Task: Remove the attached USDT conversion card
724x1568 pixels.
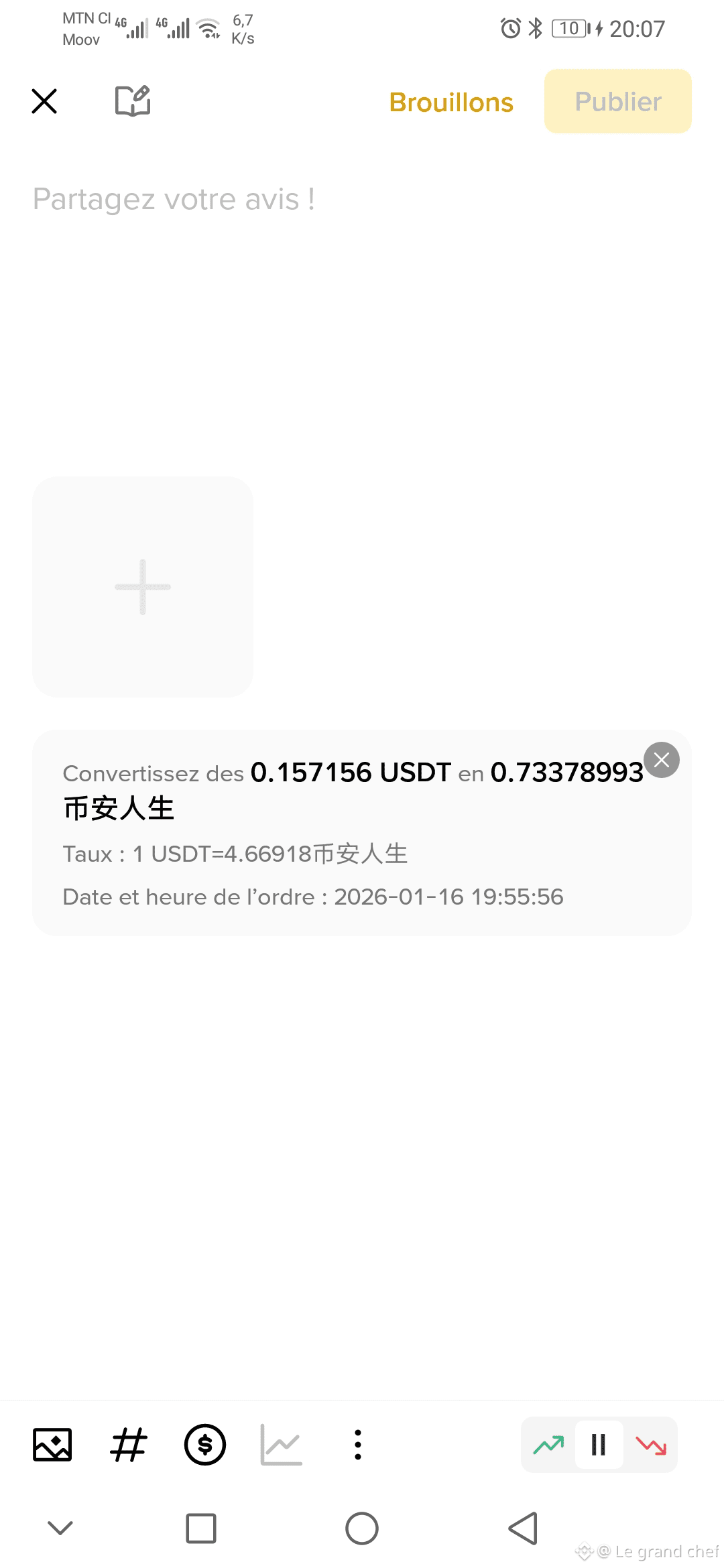Action: coord(662,760)
